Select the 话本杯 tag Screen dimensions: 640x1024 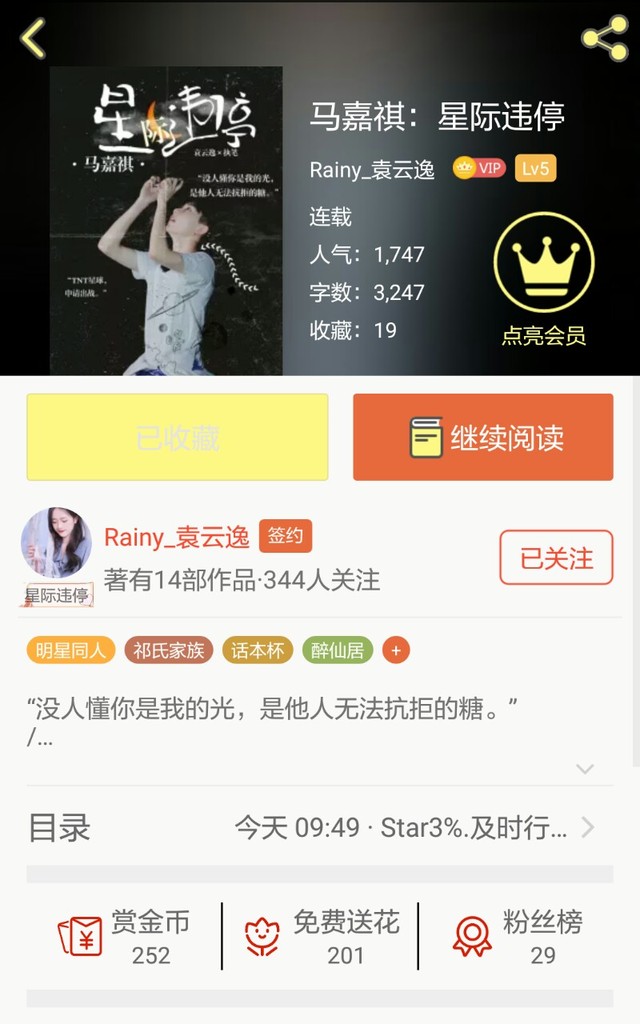(258, 650)
